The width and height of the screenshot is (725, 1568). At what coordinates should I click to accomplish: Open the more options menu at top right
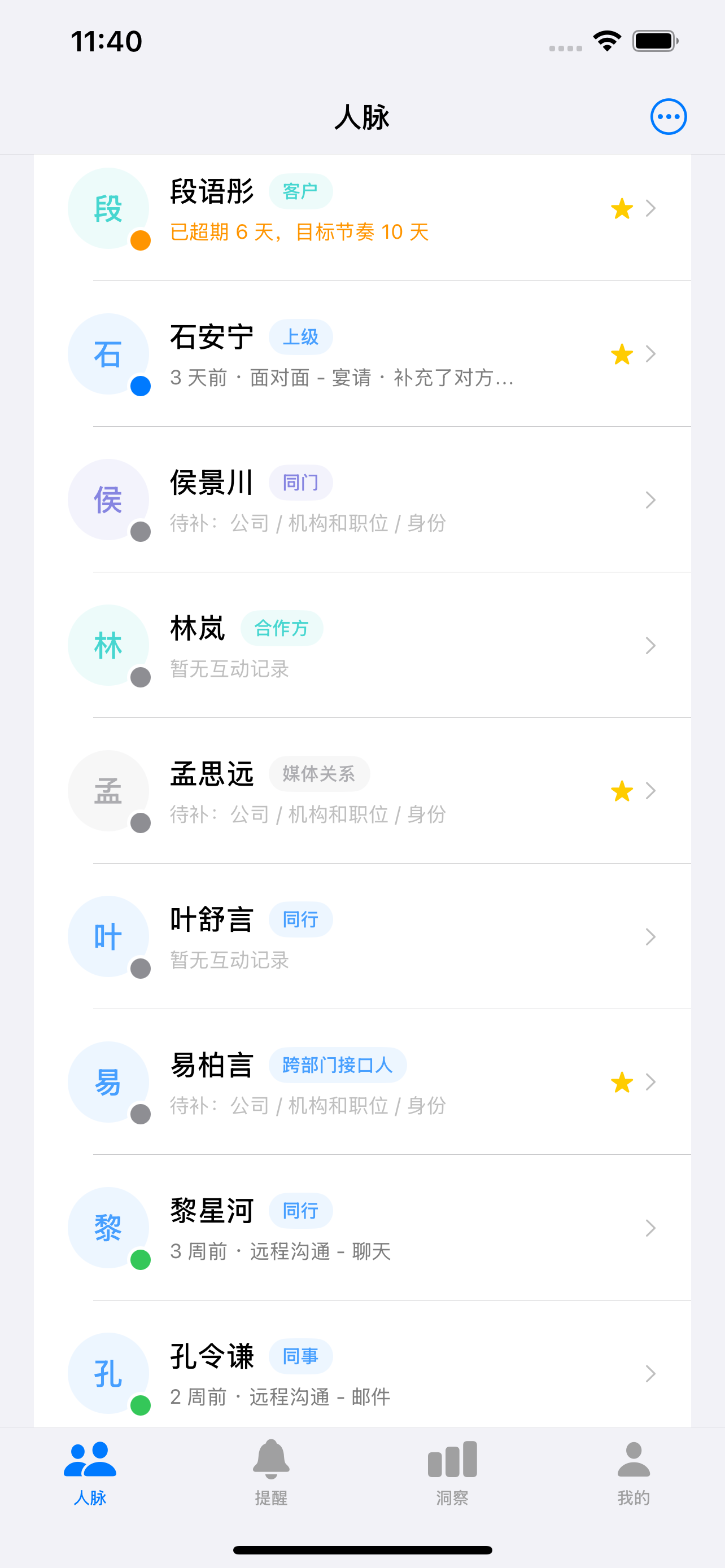click(669, 116)
